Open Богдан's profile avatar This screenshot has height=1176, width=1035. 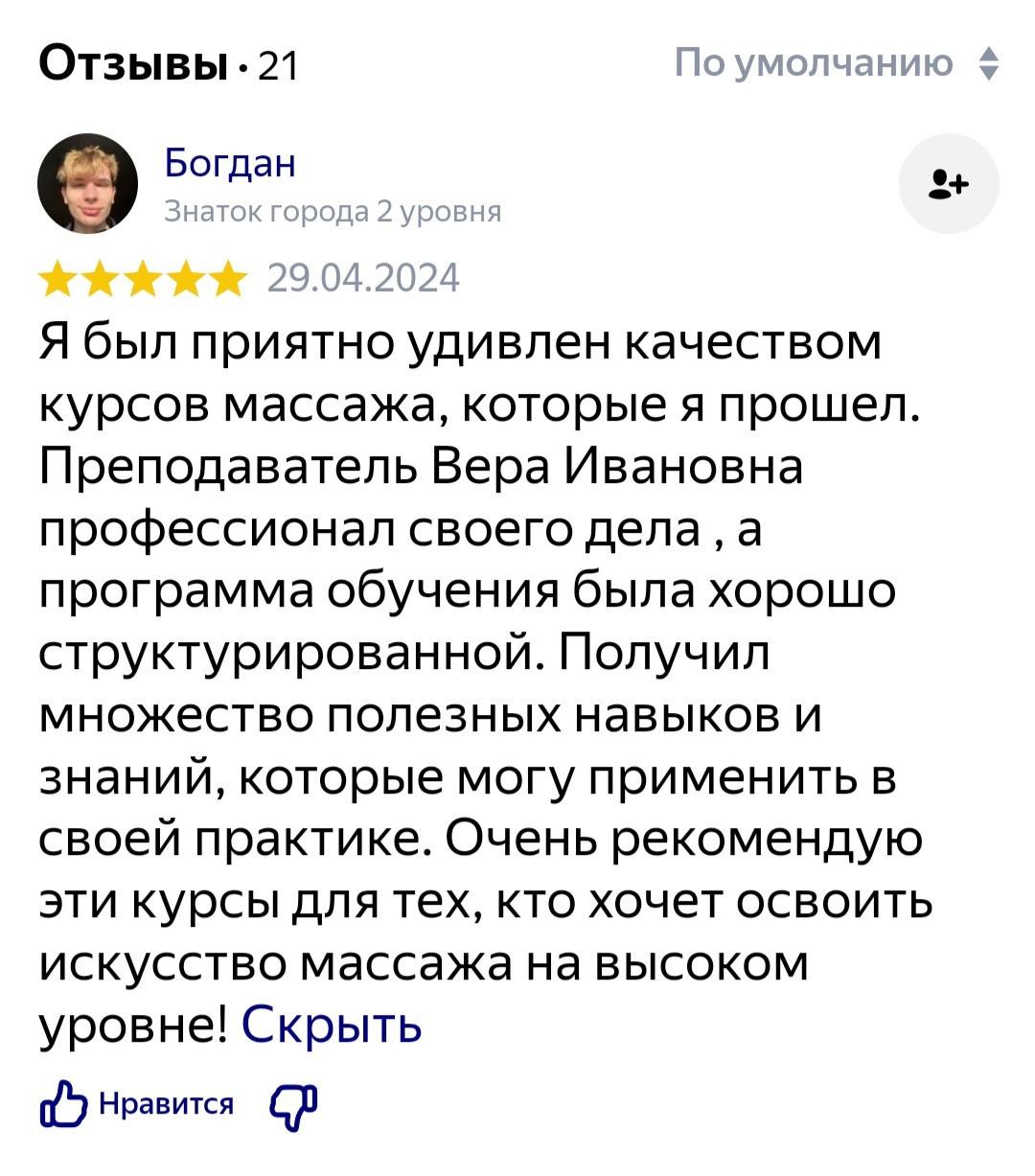pos(88,183)
